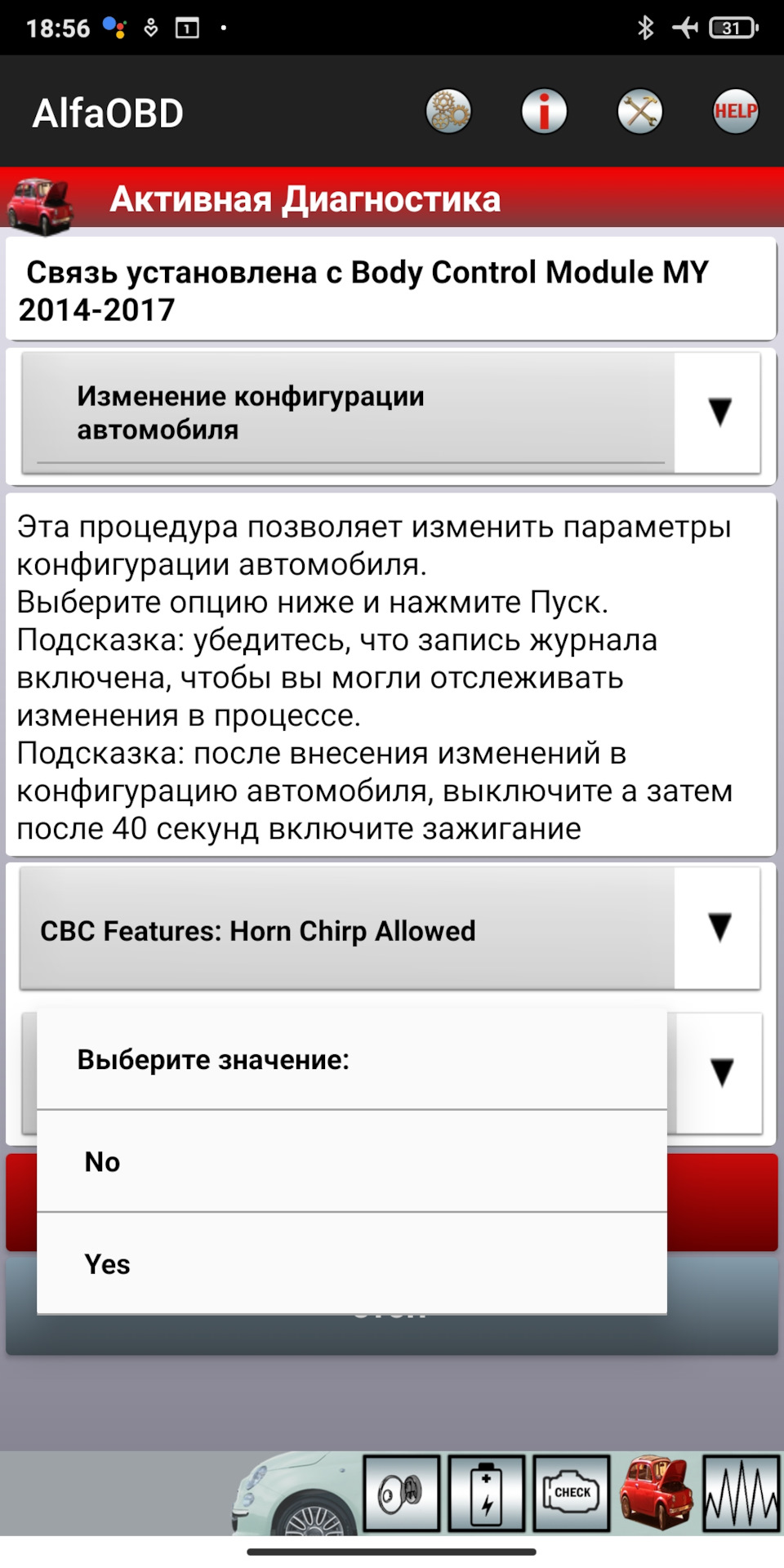784x1568 pixels.
Task: Open the key ignition icon in bottom bar
Action: [402, 1494]
